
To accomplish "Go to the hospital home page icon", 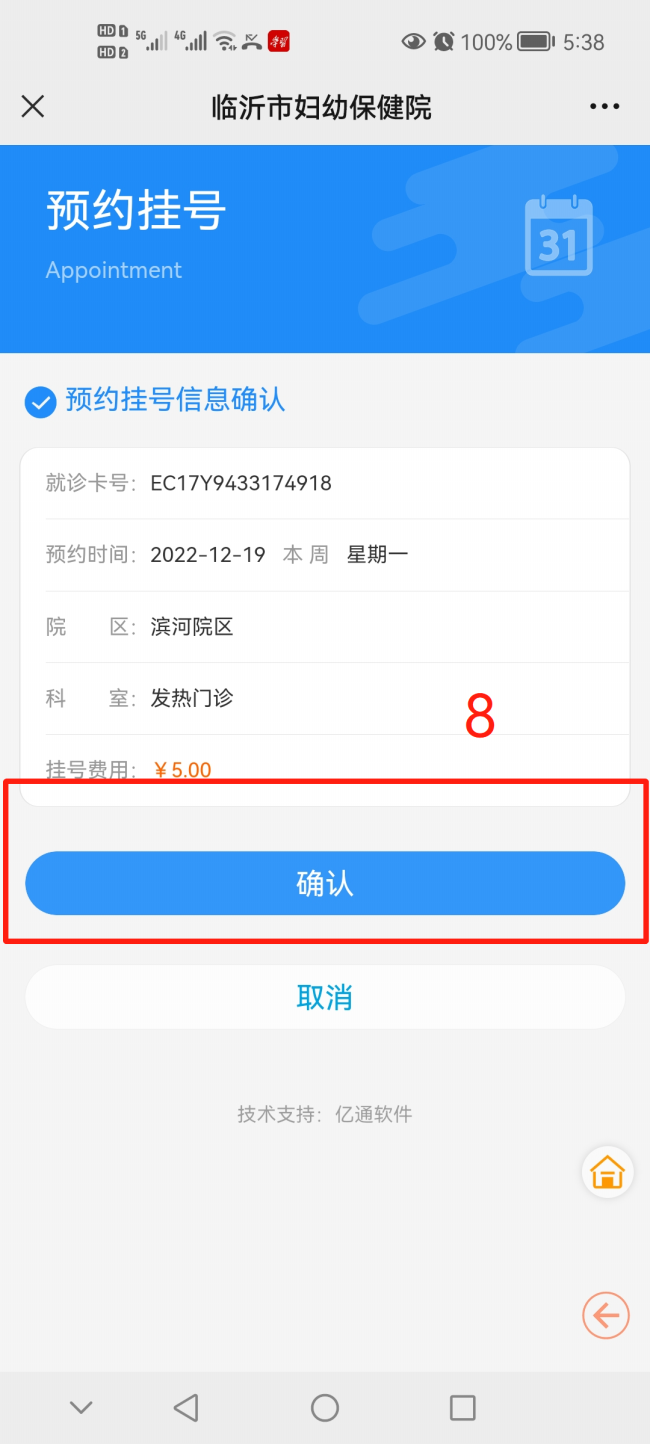I will coord(607,1172).
